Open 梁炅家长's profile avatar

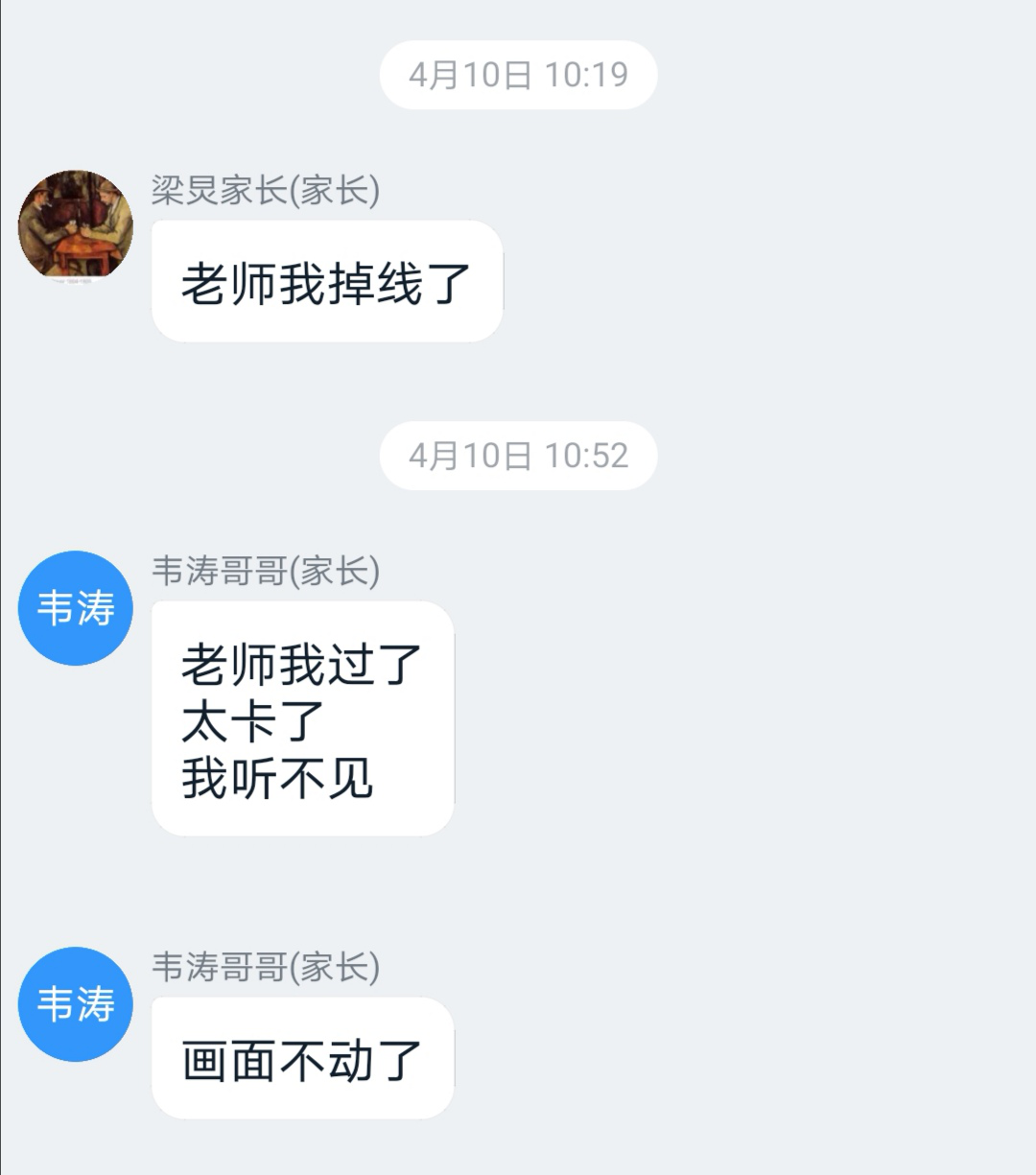[x=76, y=226]
